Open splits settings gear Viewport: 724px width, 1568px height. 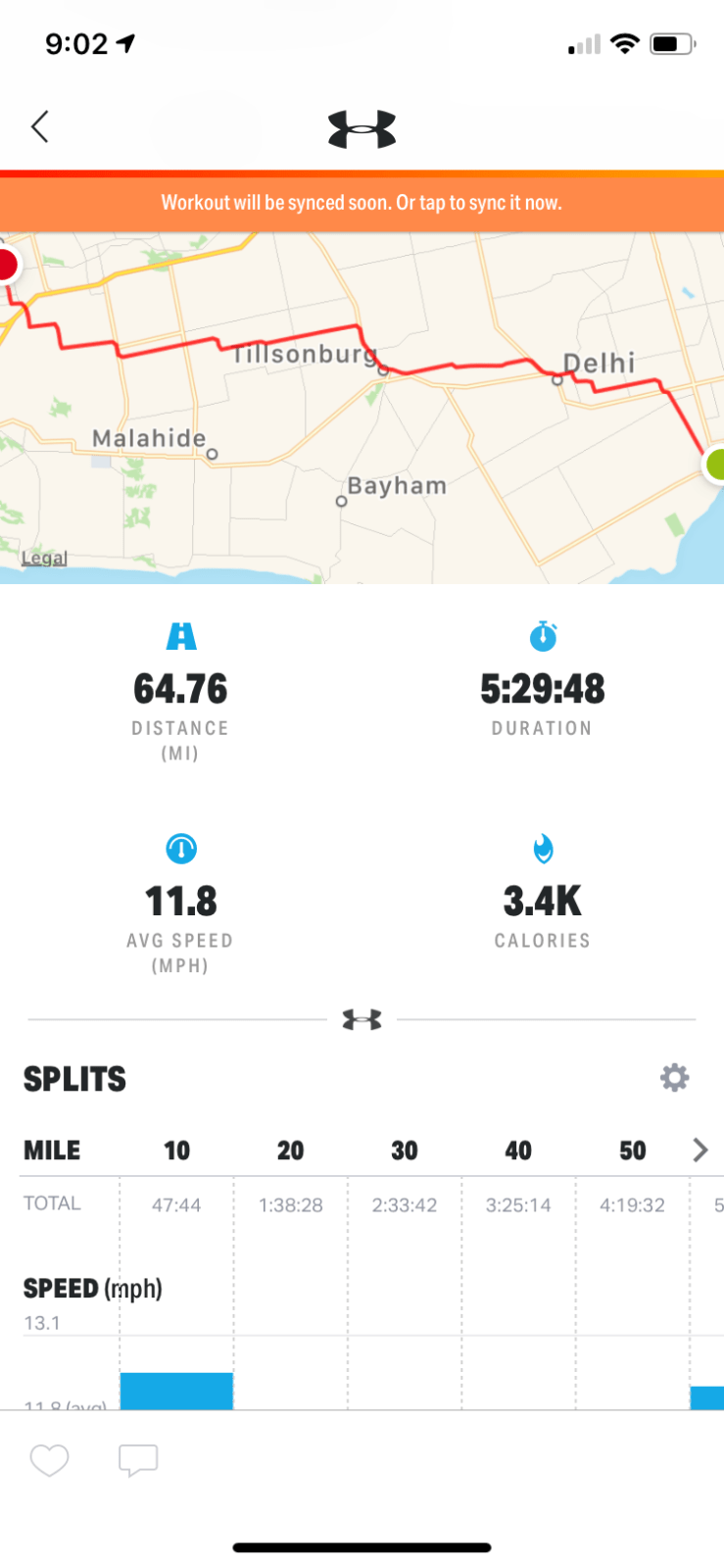click(674, 1078)
